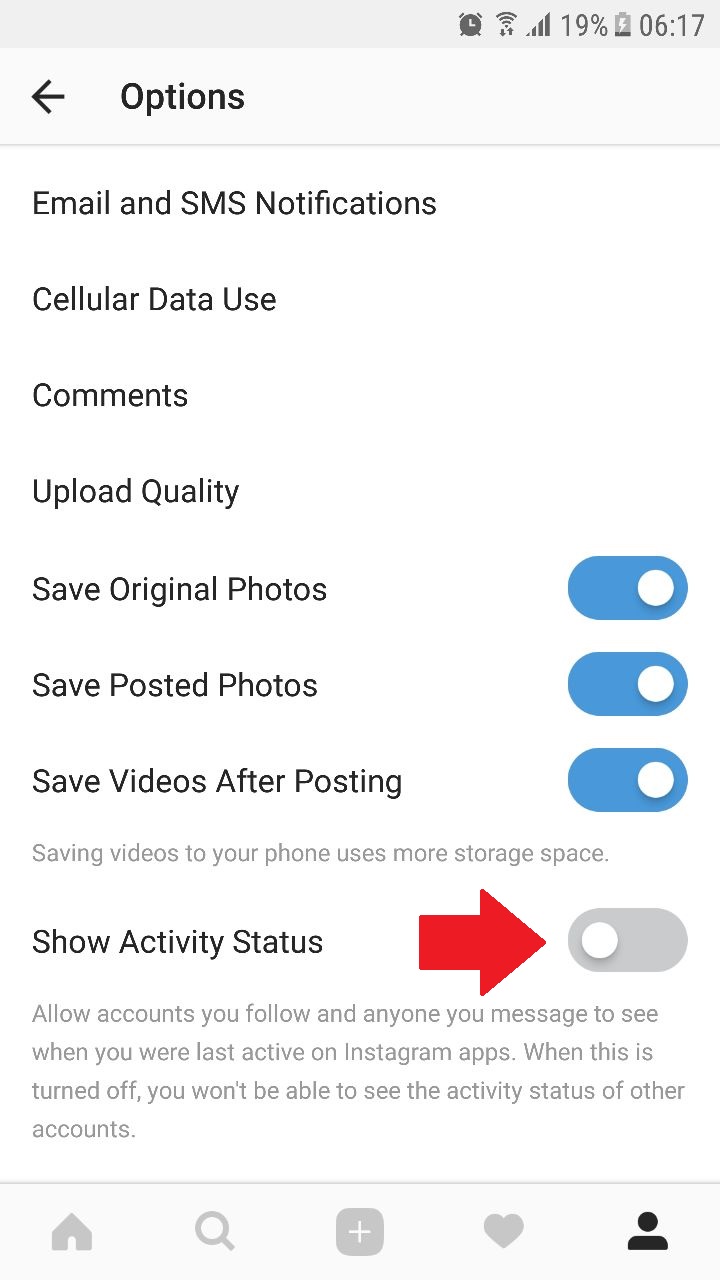720x1280 pixels.
Task: Disable Save Posted Photos switch
Action: [627, 685]
